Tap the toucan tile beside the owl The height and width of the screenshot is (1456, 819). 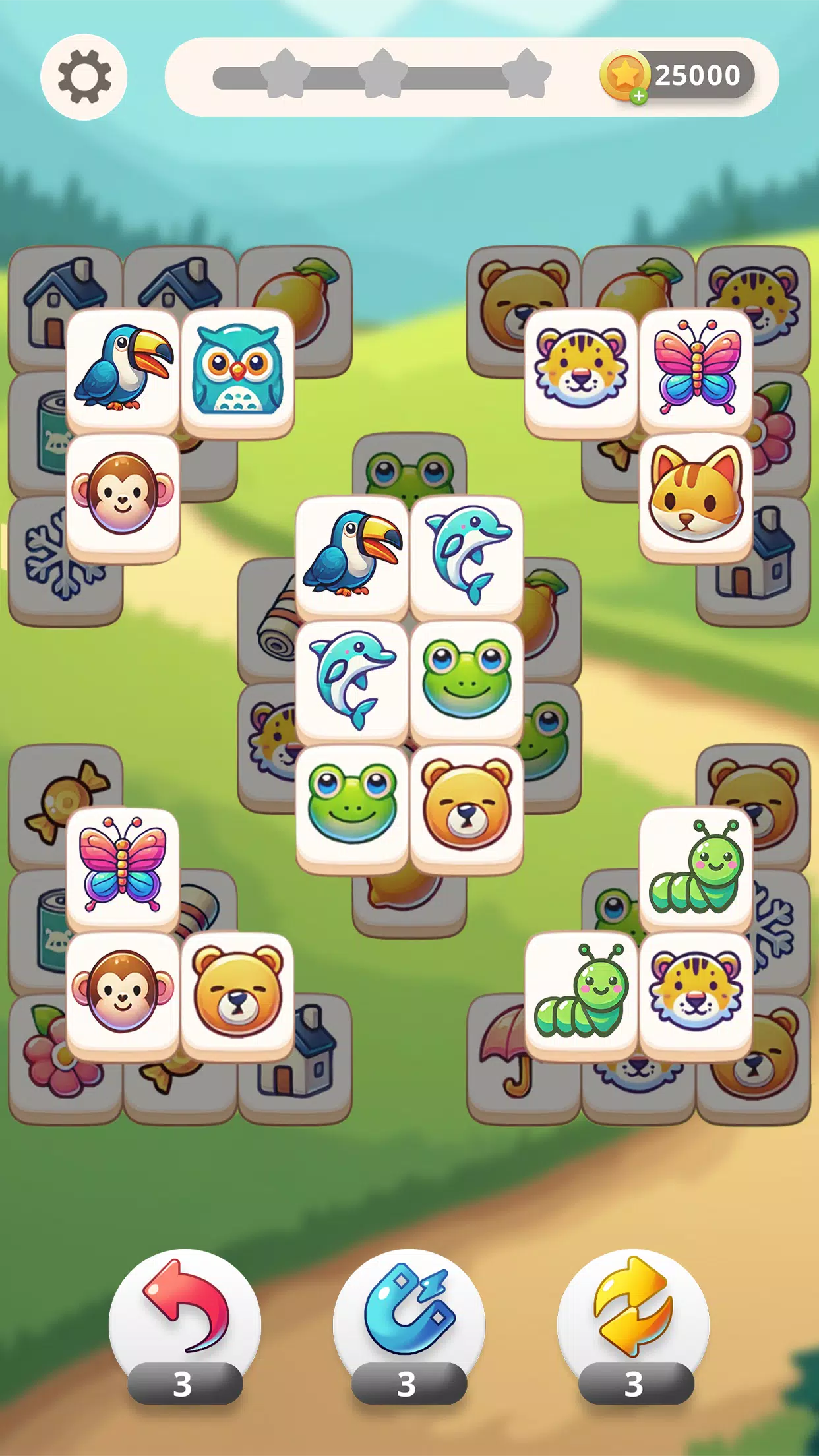point(123,369)
